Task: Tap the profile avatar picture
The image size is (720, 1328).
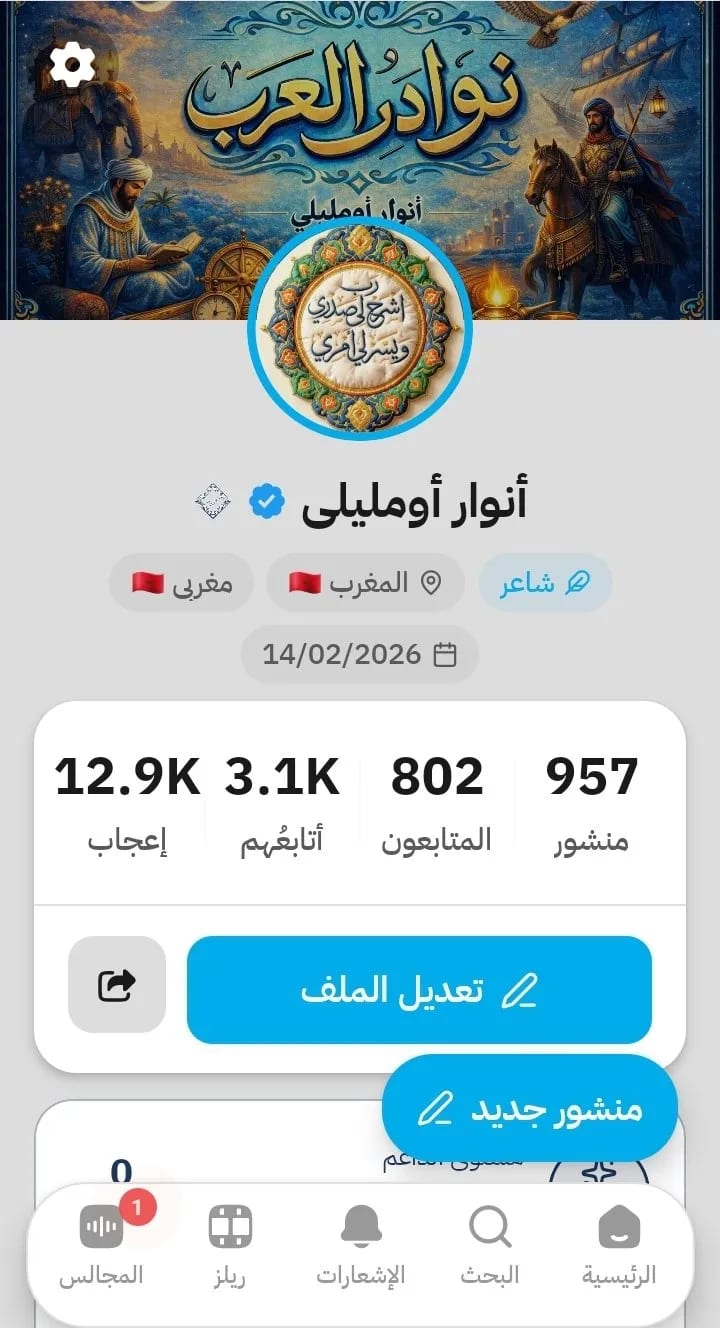Action: 360,328
